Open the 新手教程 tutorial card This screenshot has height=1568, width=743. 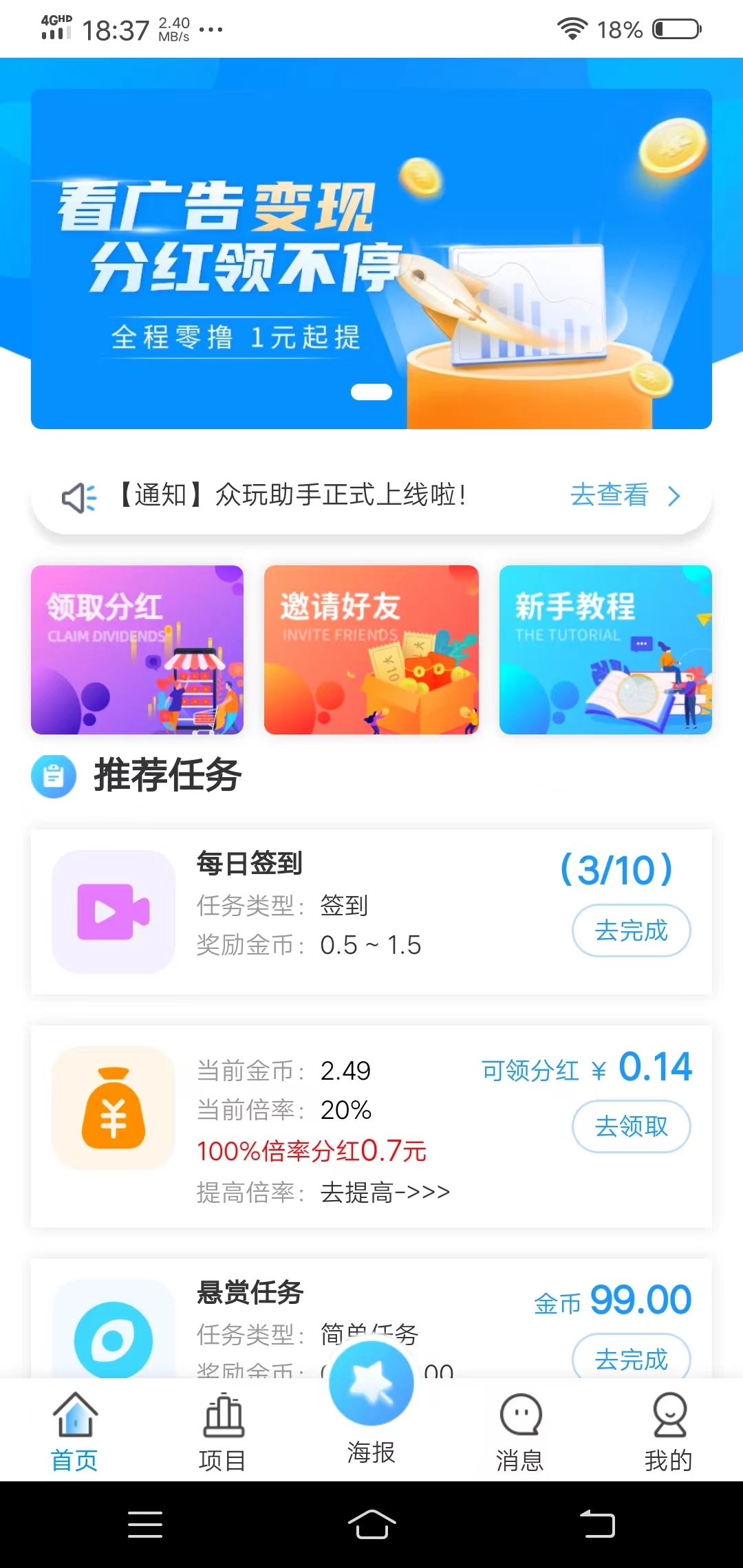click(605, 649)
